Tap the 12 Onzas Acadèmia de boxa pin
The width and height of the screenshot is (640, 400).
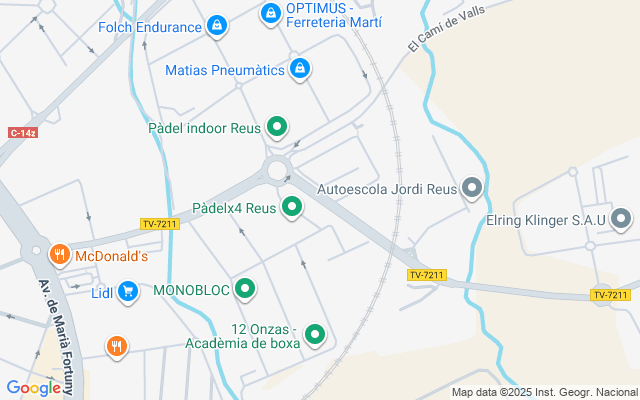pyautogui.click(x=315, y=335)
